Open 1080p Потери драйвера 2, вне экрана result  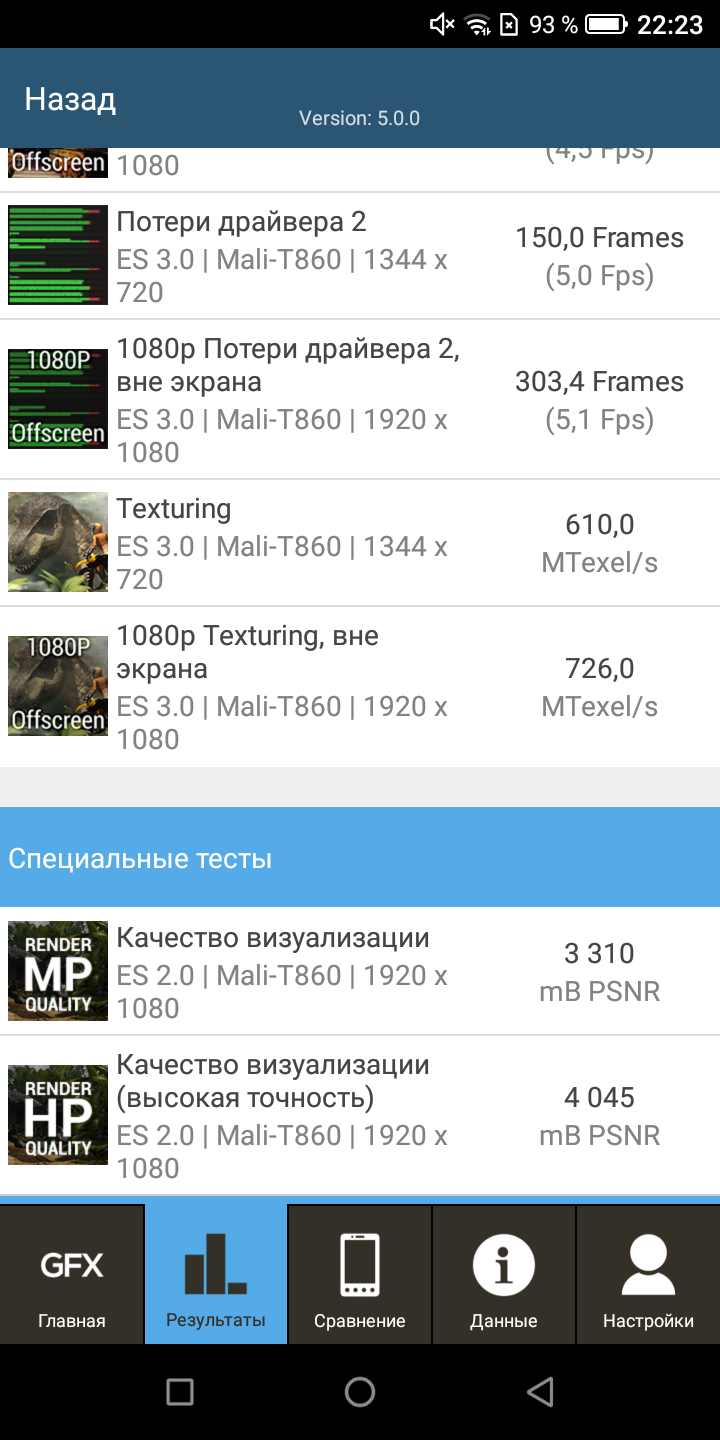(360, 400)
